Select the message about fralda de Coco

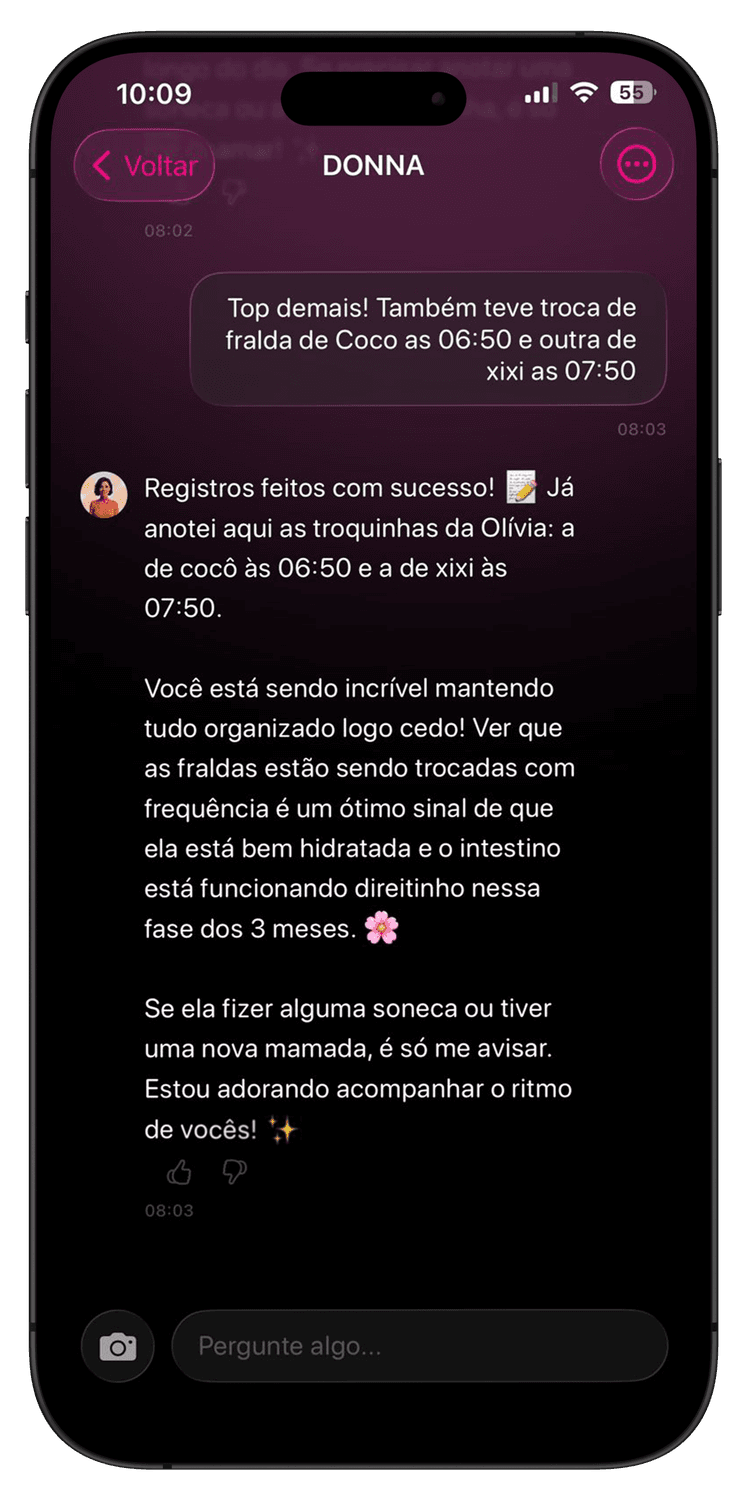pyautogui.click(x=429, y=339)
